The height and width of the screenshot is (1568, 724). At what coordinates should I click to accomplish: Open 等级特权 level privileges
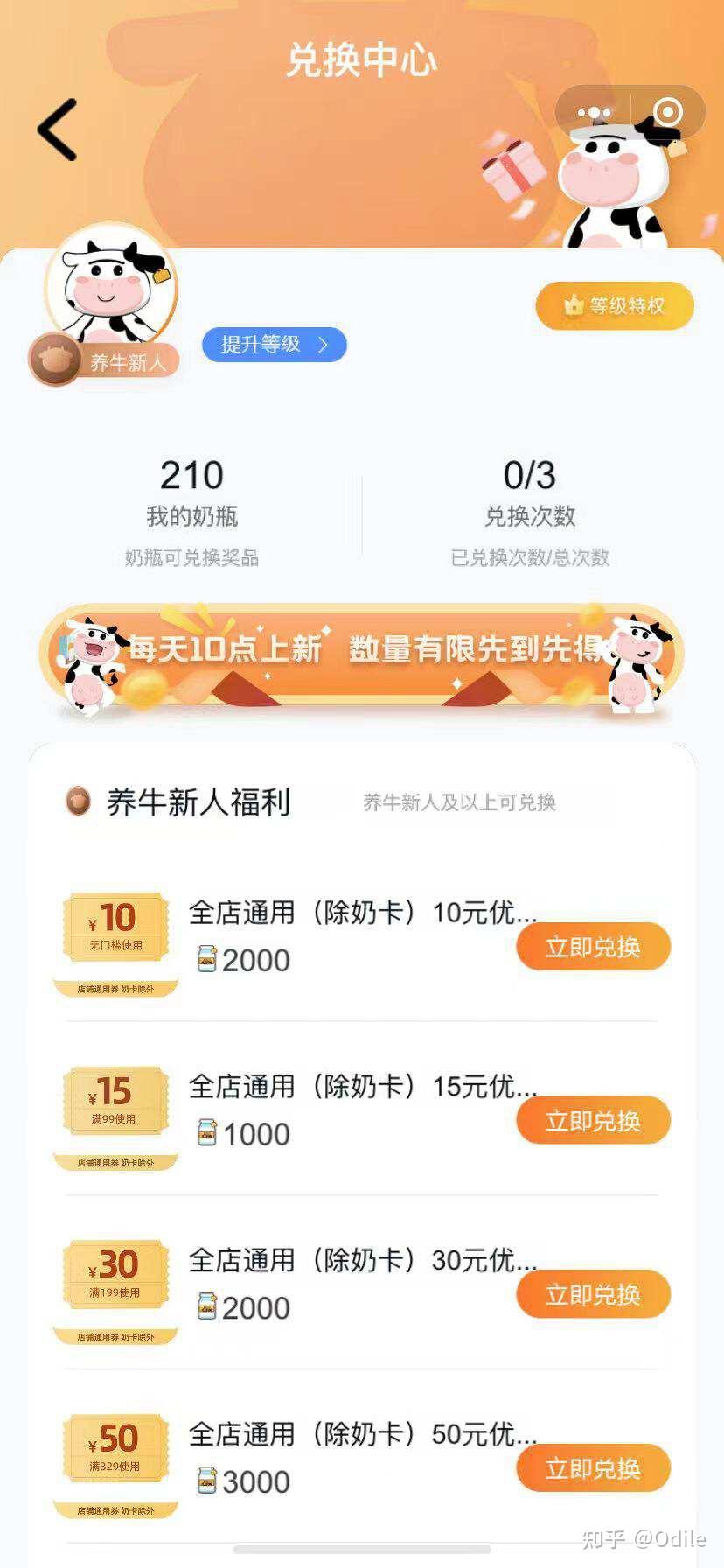coord(615,305)
